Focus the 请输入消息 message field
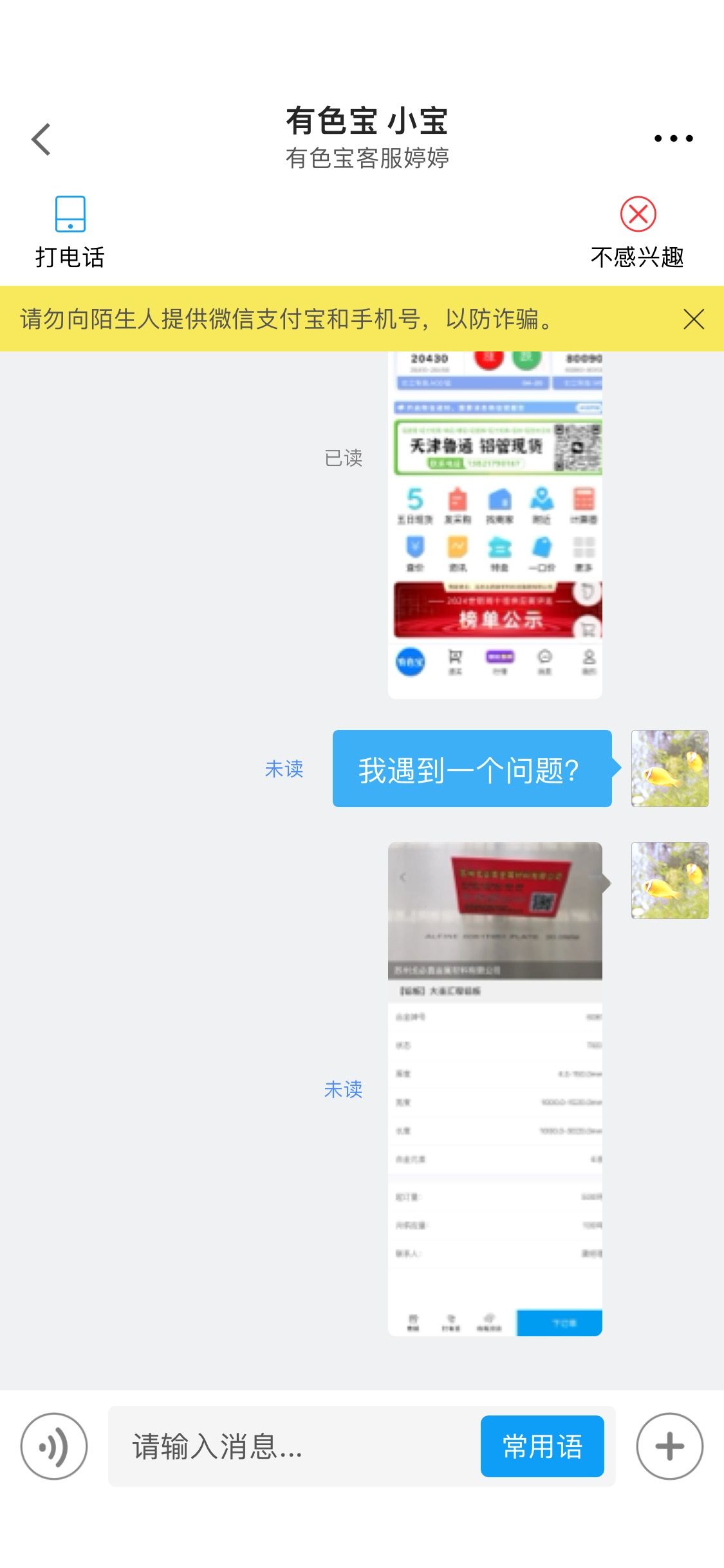The width and height of the screenshot is (724, 1568). click(293, 1446)
